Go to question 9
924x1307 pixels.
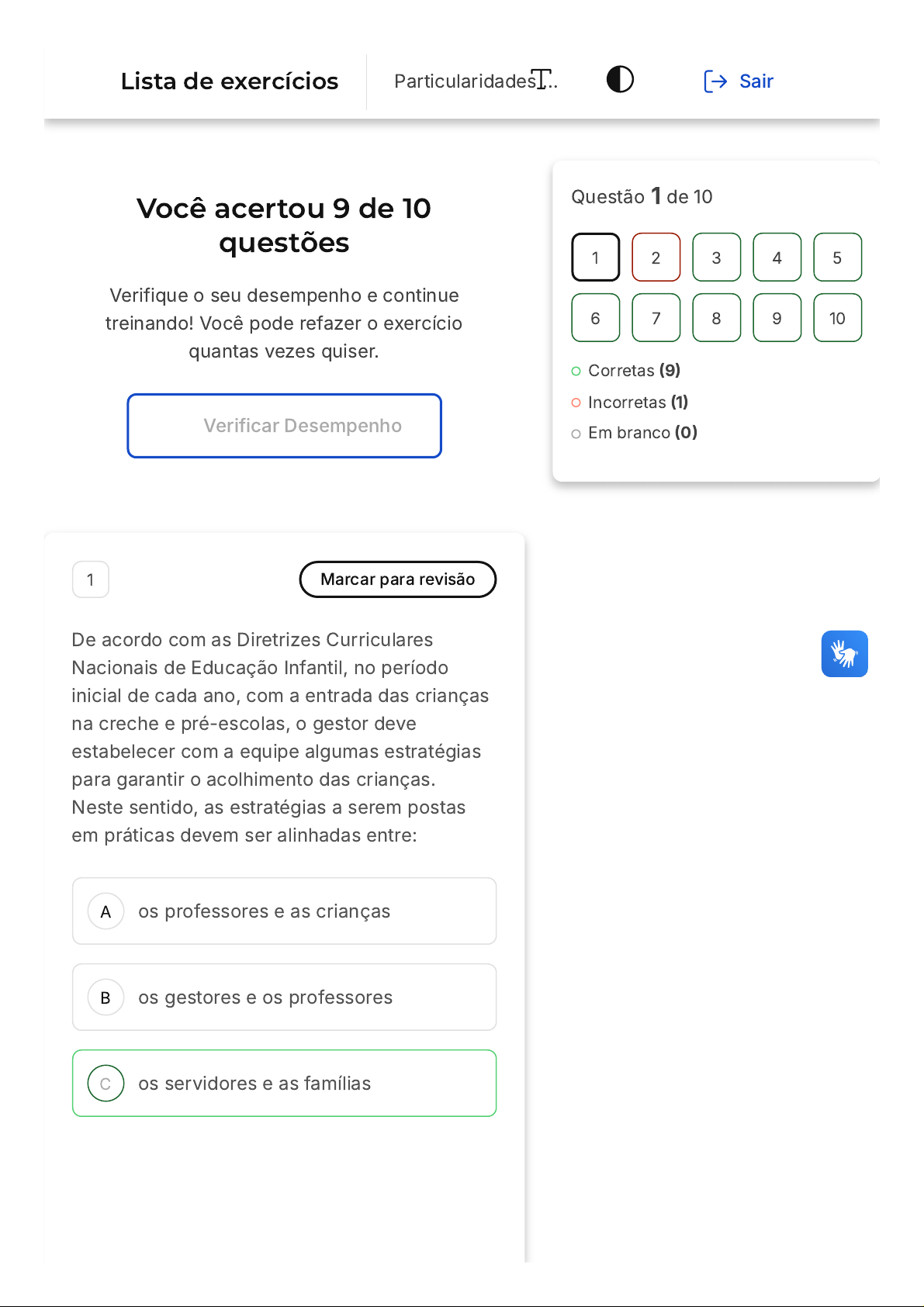click(777, 318)
